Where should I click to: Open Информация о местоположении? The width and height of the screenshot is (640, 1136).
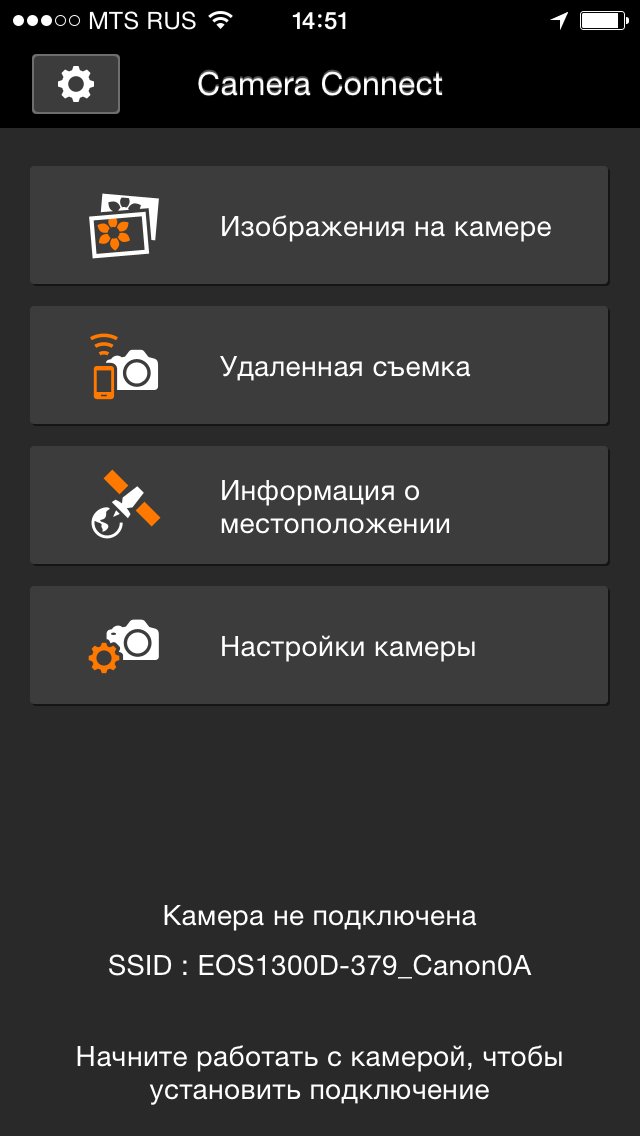(x=319, y=506)
